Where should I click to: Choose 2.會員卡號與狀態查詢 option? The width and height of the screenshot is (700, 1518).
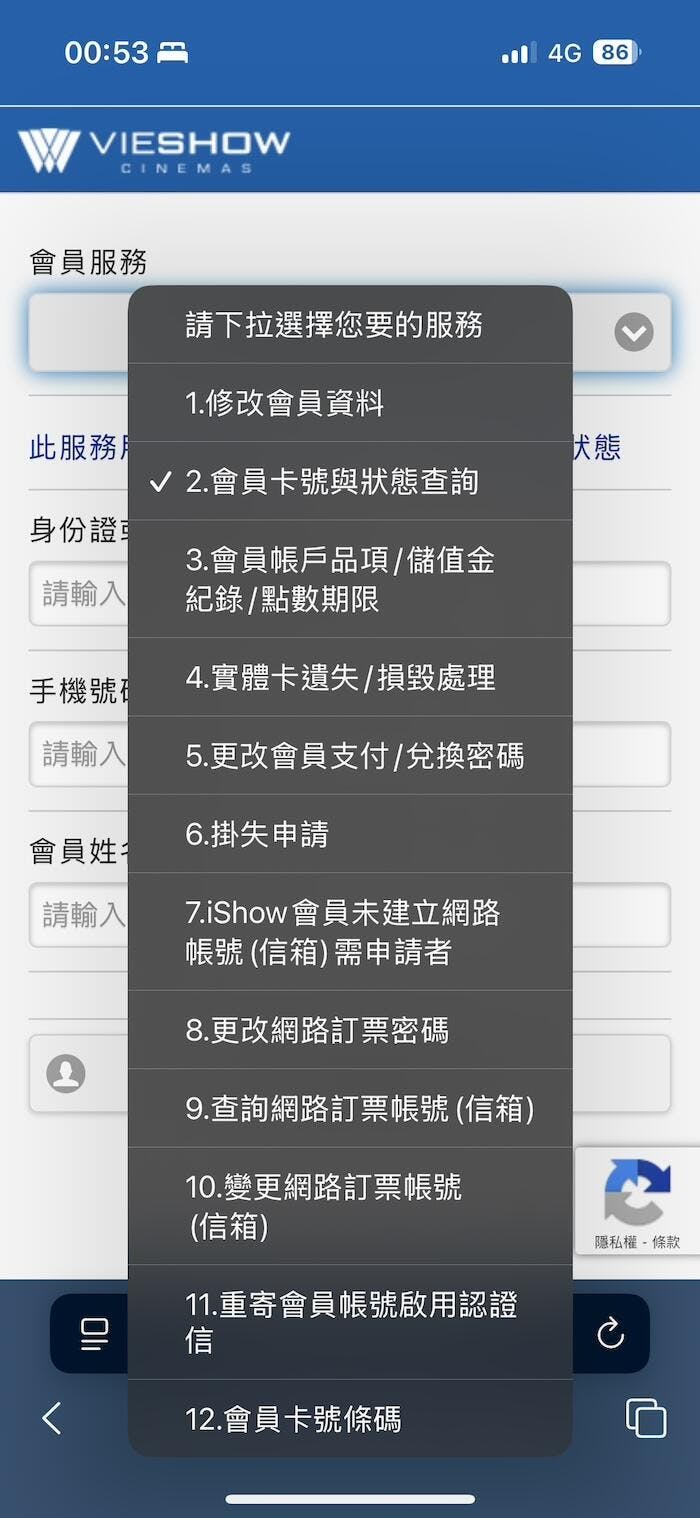point(350,481)
